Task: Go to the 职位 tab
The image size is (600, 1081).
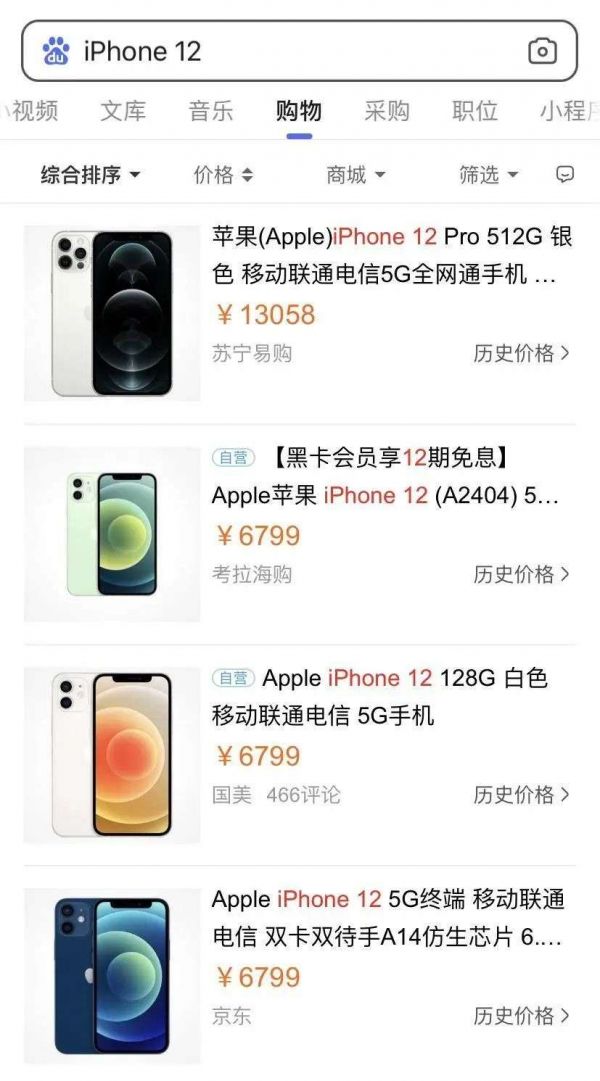Action: coord(475,110)
